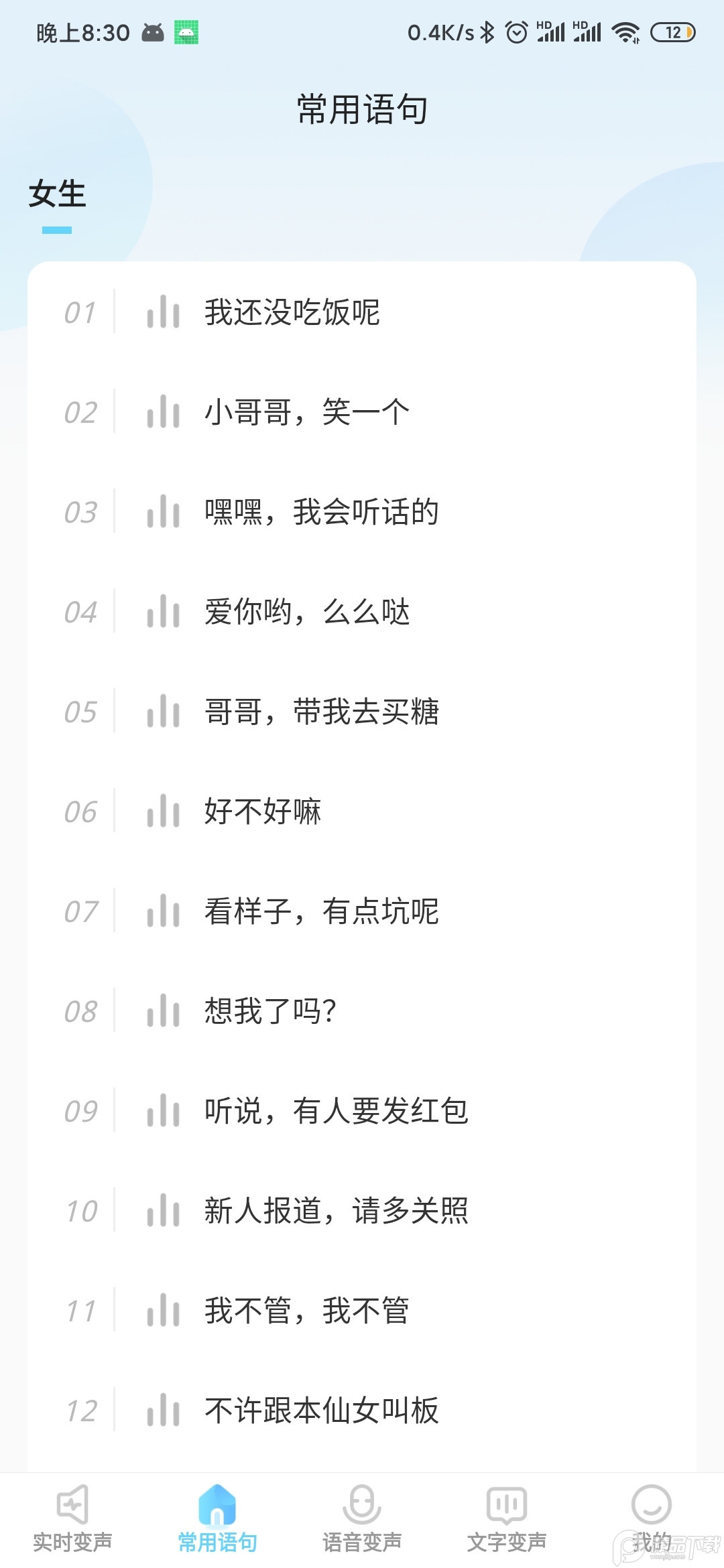Viewport: 724px width, 1568px height.
Task: Tap waveform icon beside 不许跟本仙女叫板
Action: tap(162, 1411)
